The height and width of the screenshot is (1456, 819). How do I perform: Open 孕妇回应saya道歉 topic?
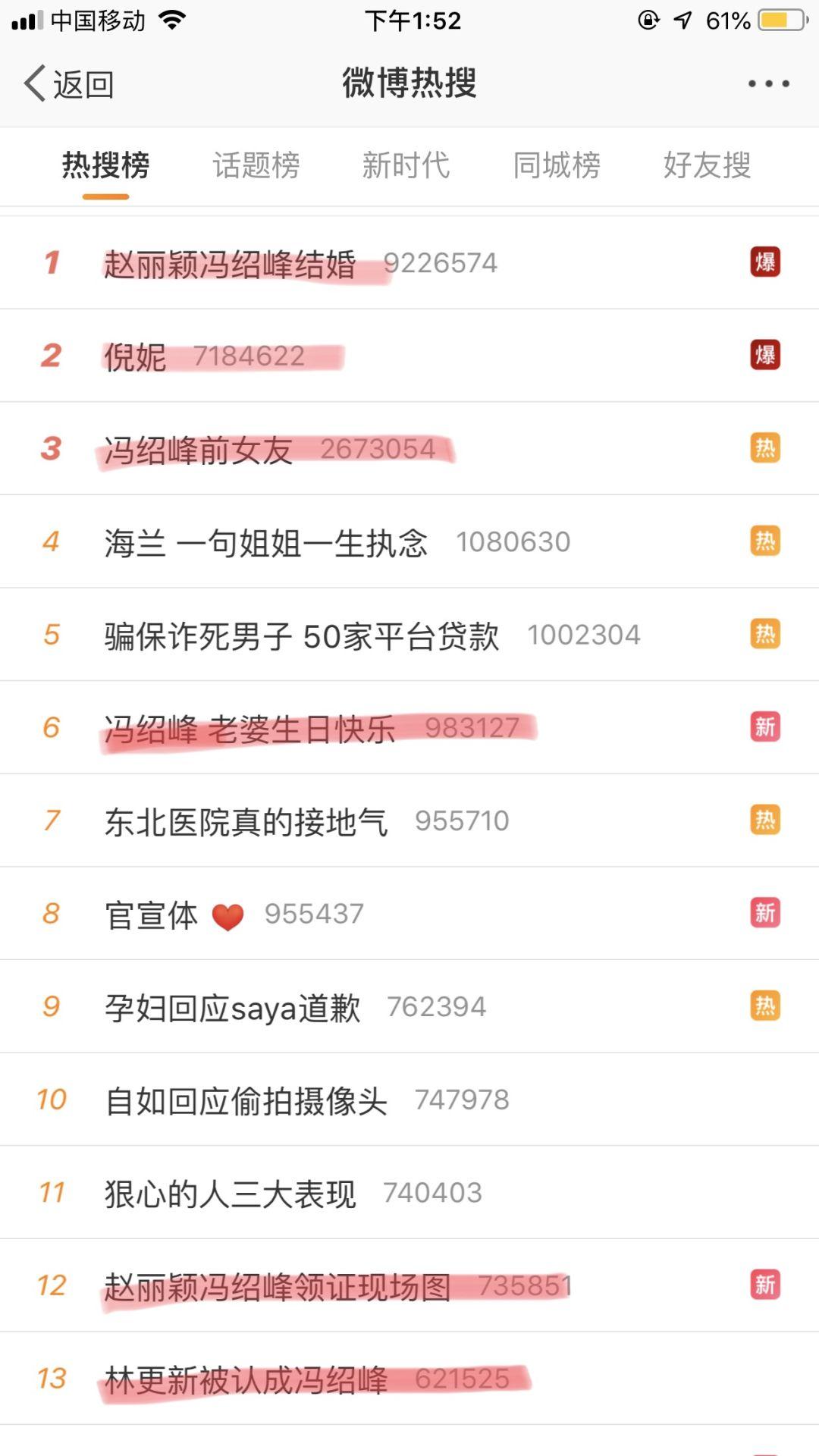click(409, 1006)
